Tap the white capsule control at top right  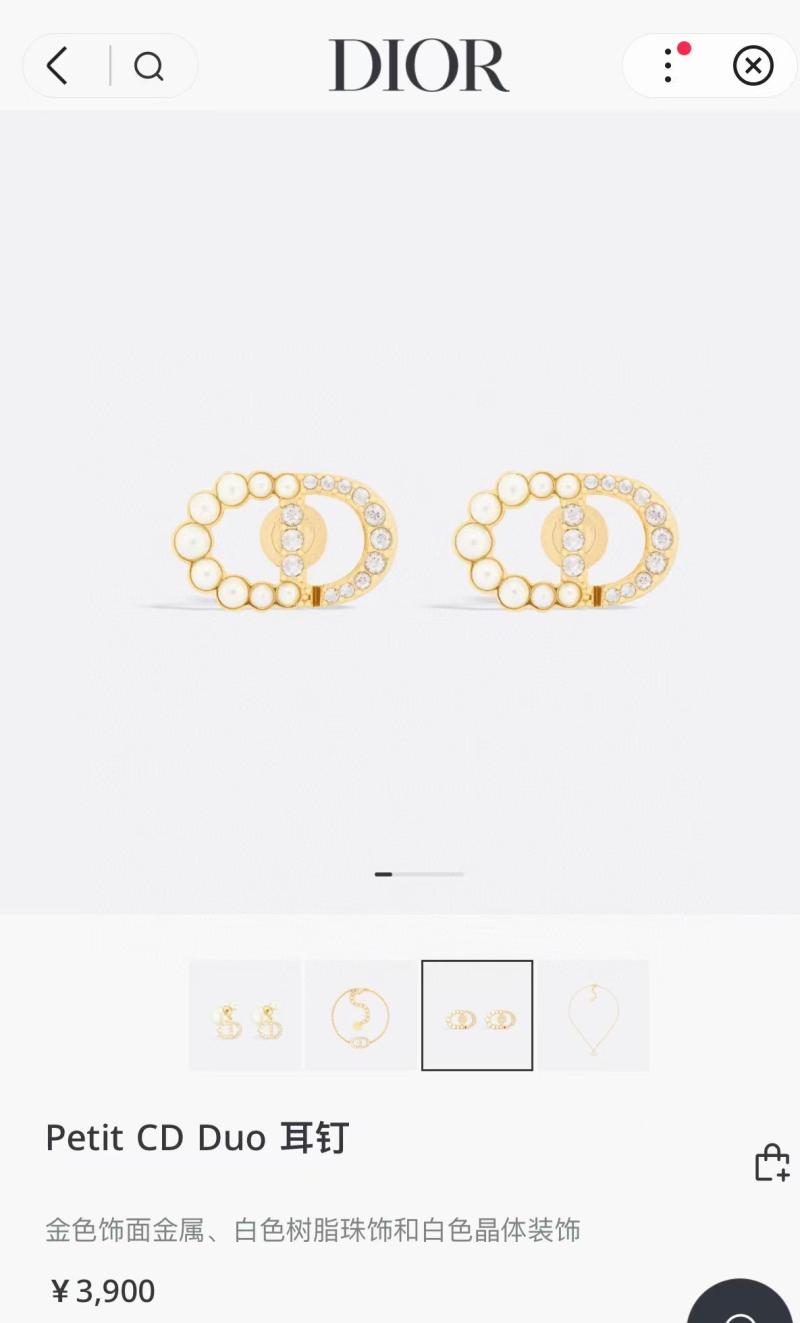[x=709, y=66]
